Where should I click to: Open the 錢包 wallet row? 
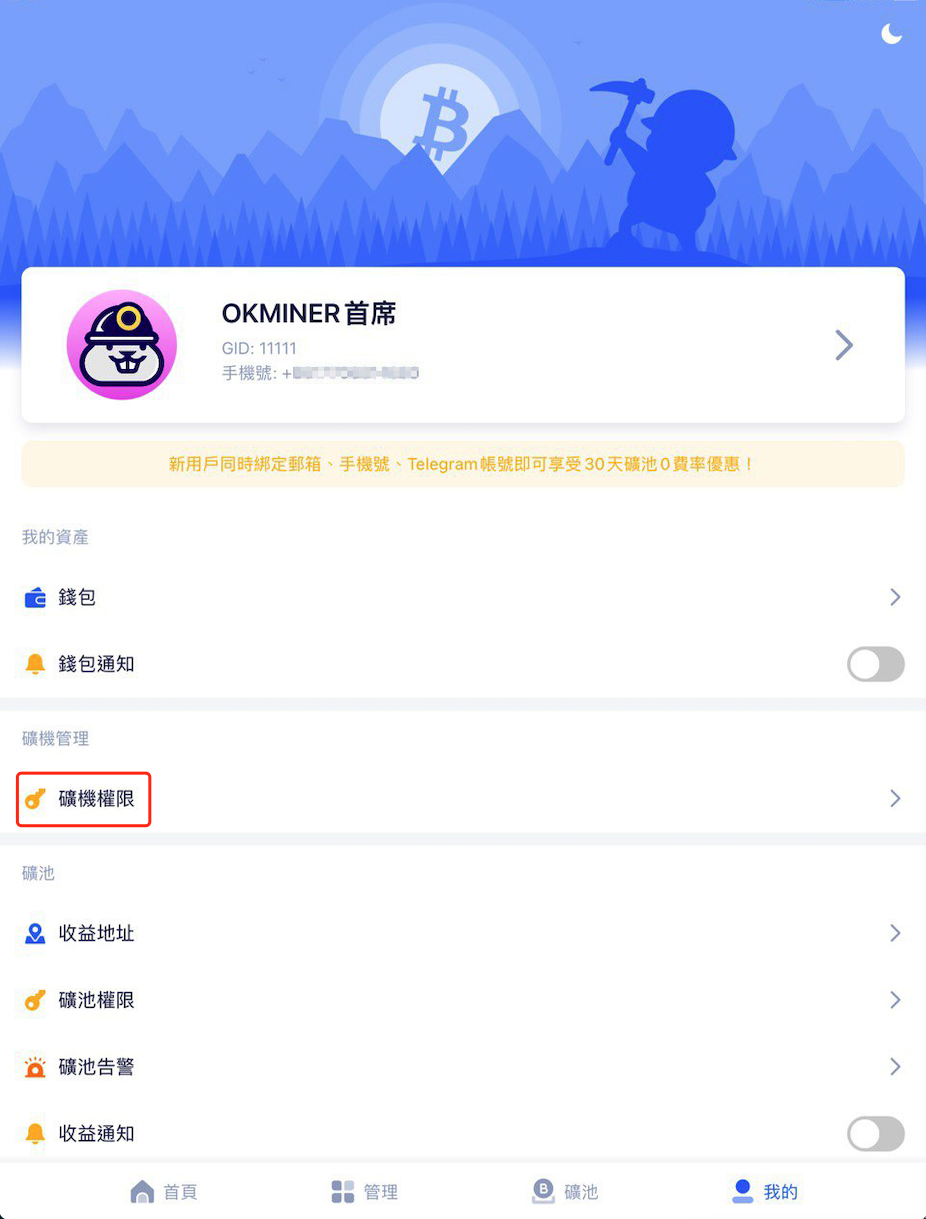click(462, 597)
